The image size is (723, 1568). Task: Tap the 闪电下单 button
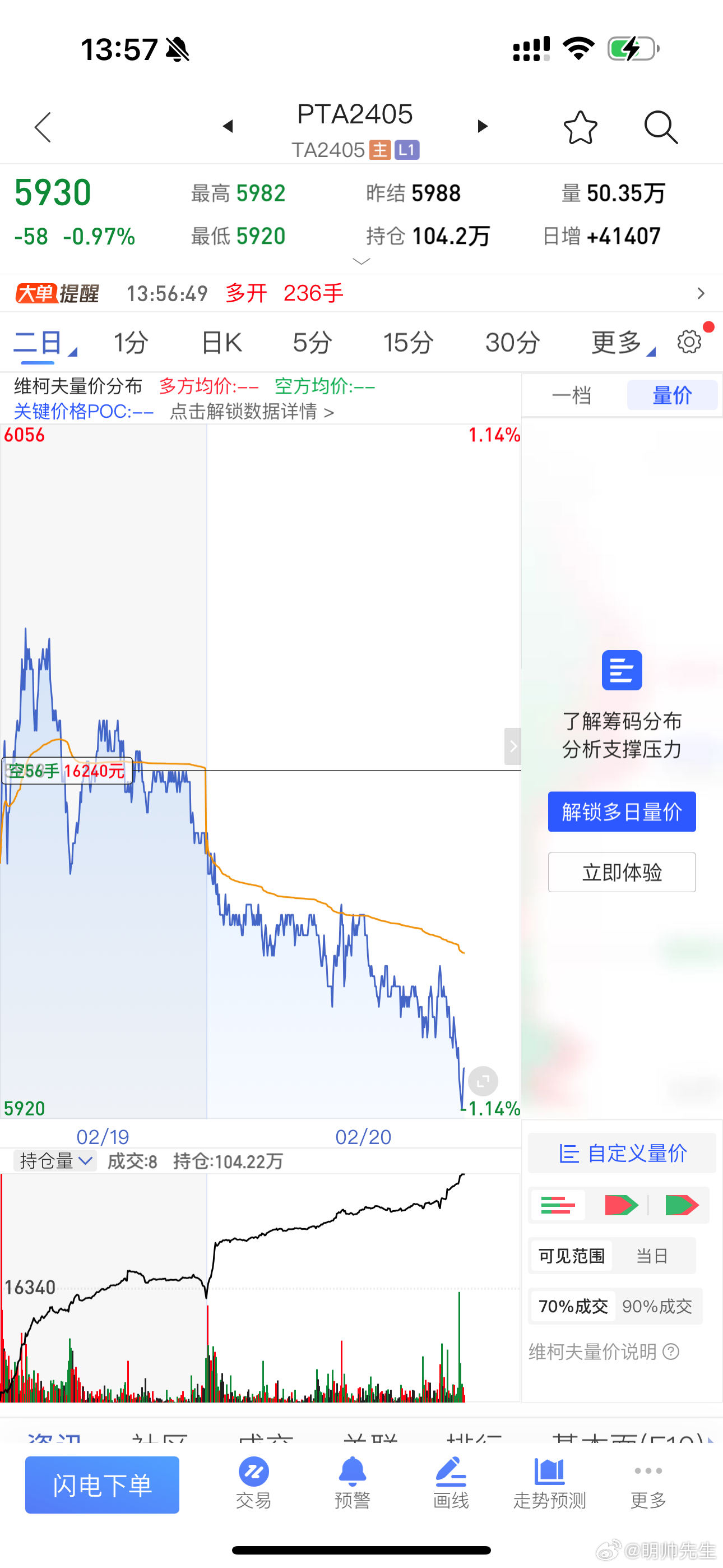pyautogui.click(x=102, y=1484)
